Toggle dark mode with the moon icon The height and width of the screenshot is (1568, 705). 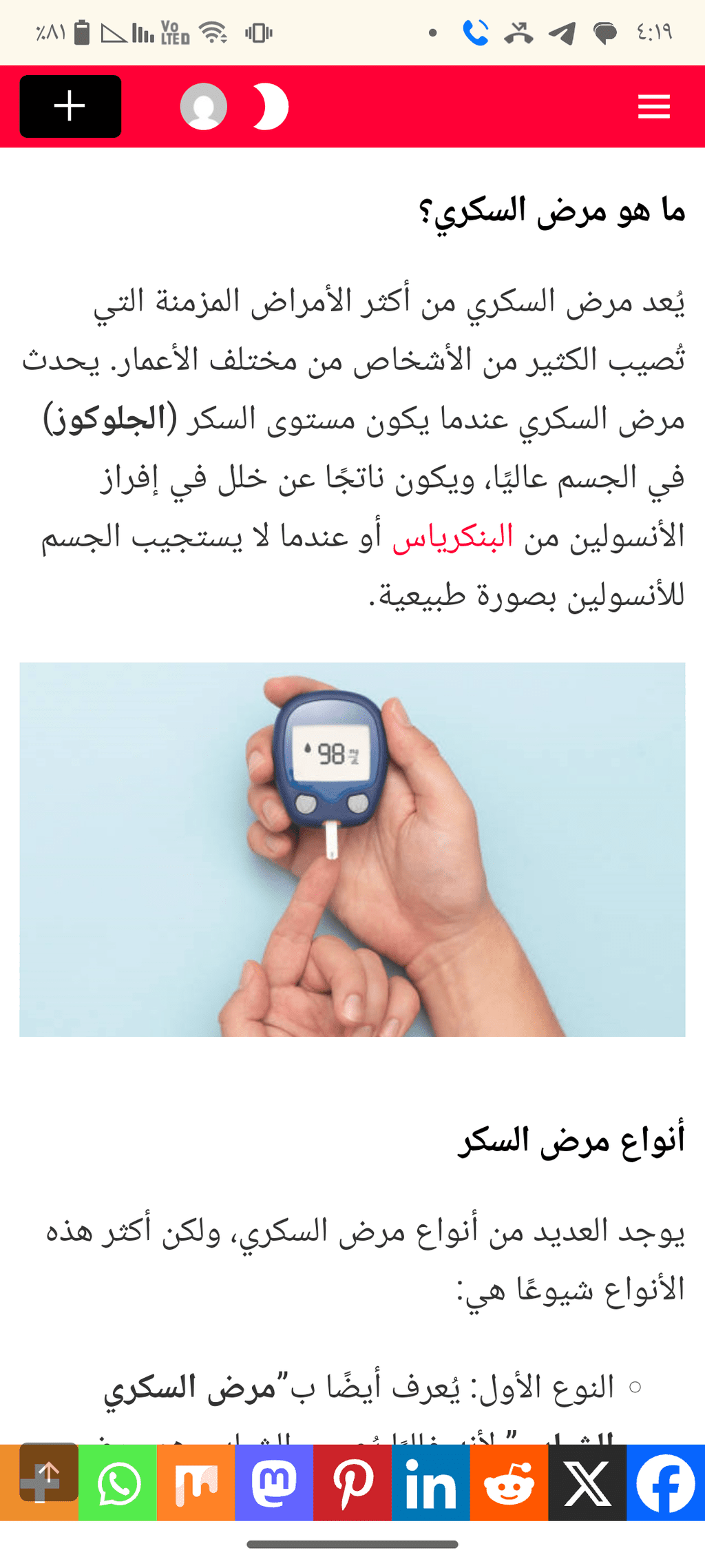pyautogui.click(x=271, y=107)
